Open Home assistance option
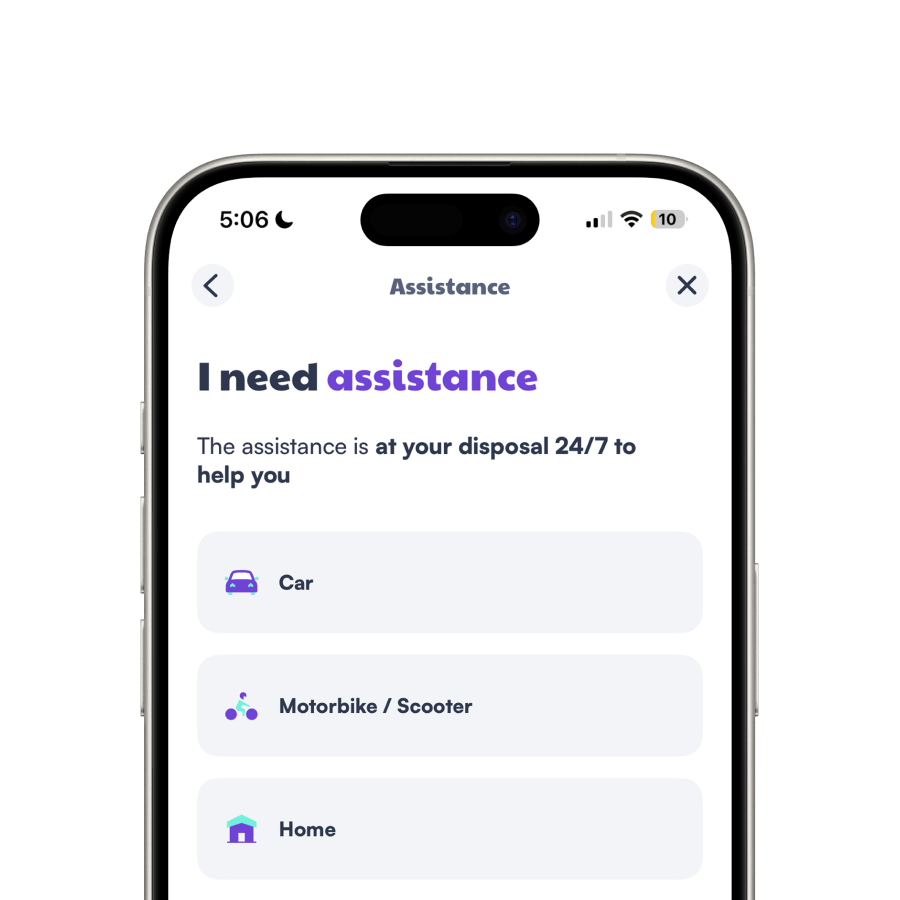The image size is (900, 900). [x=449, y=829]
